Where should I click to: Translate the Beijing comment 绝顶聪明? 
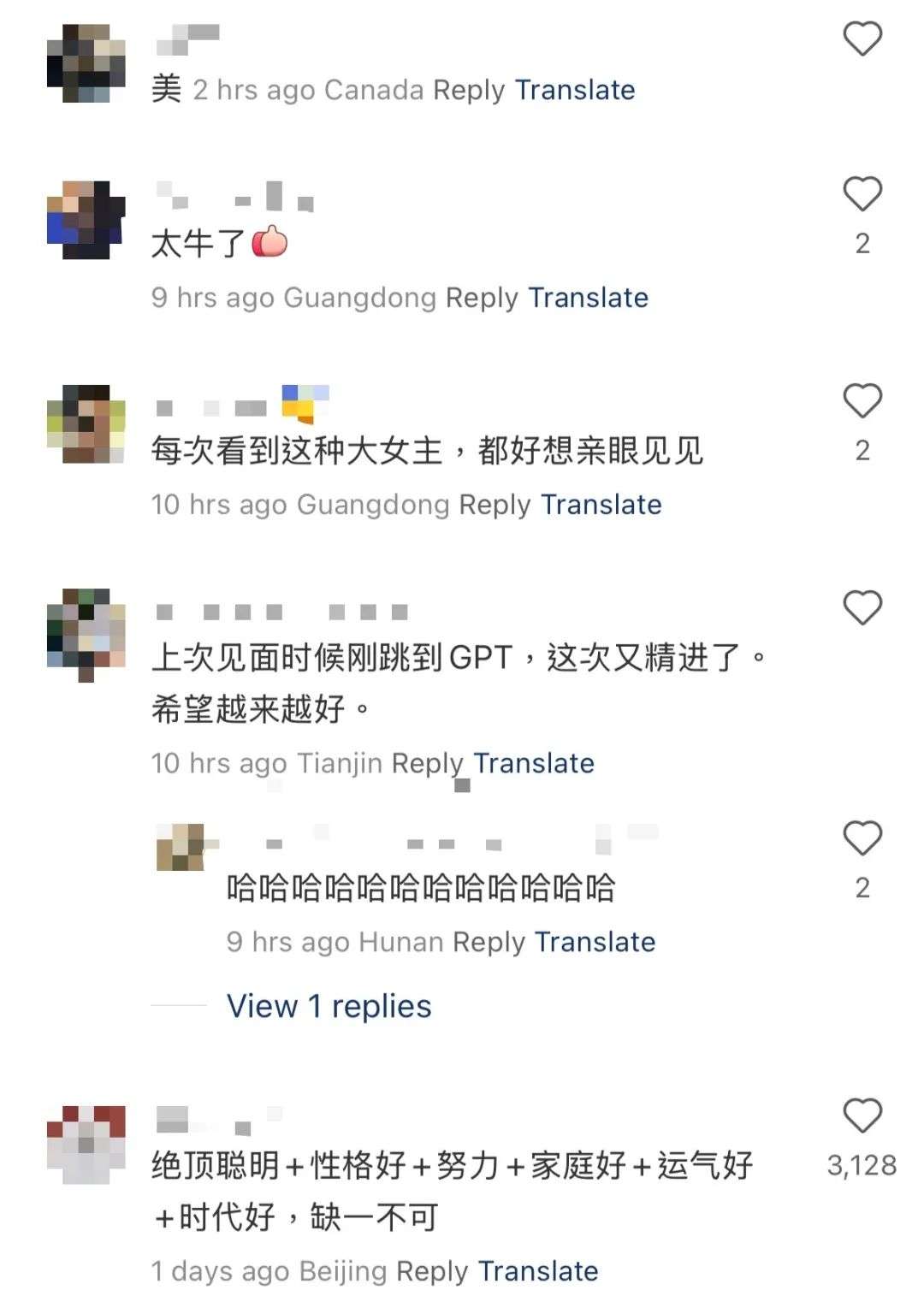[538, 1271]
